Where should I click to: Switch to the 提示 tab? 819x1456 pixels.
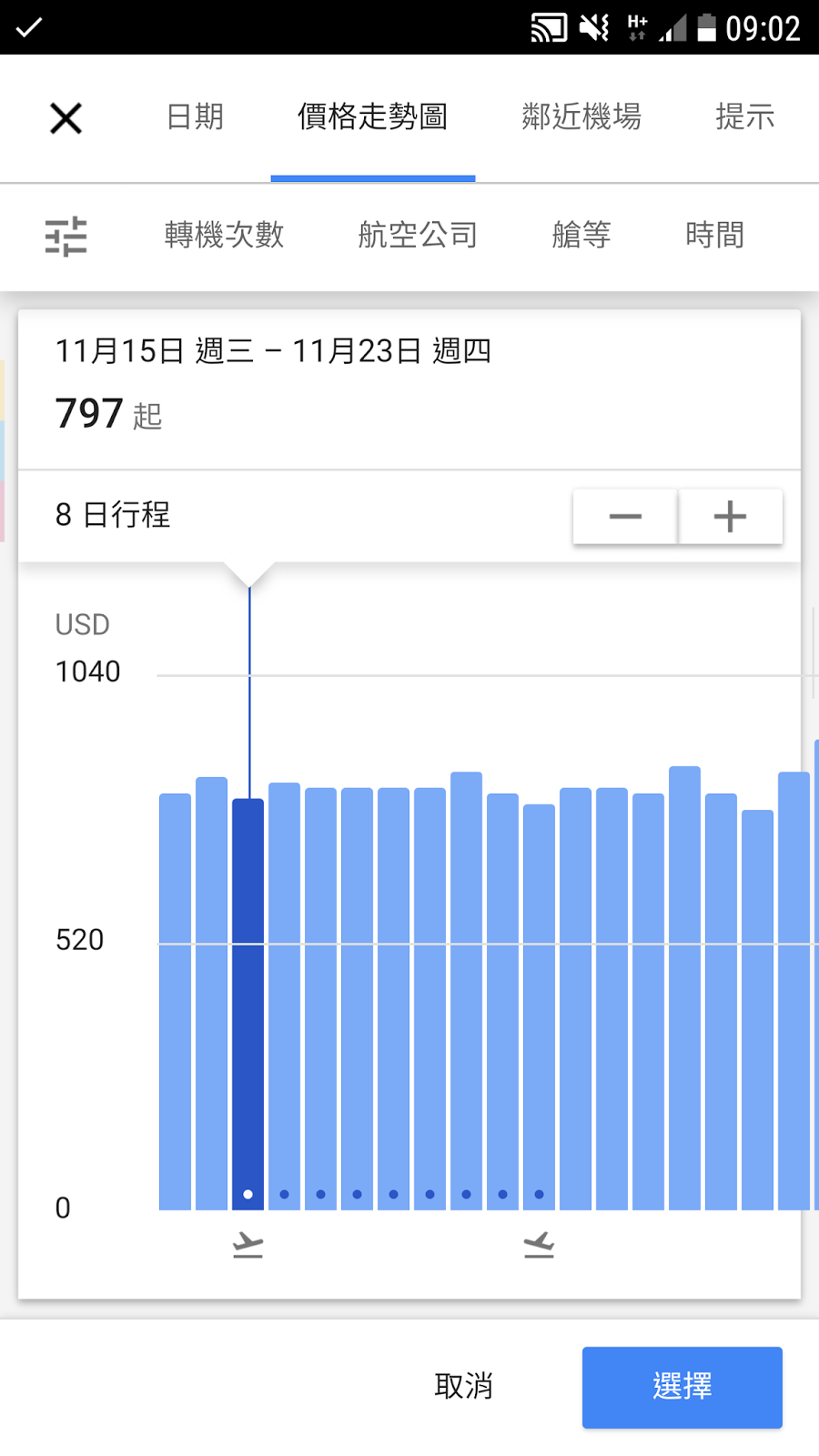coord(744,117)
